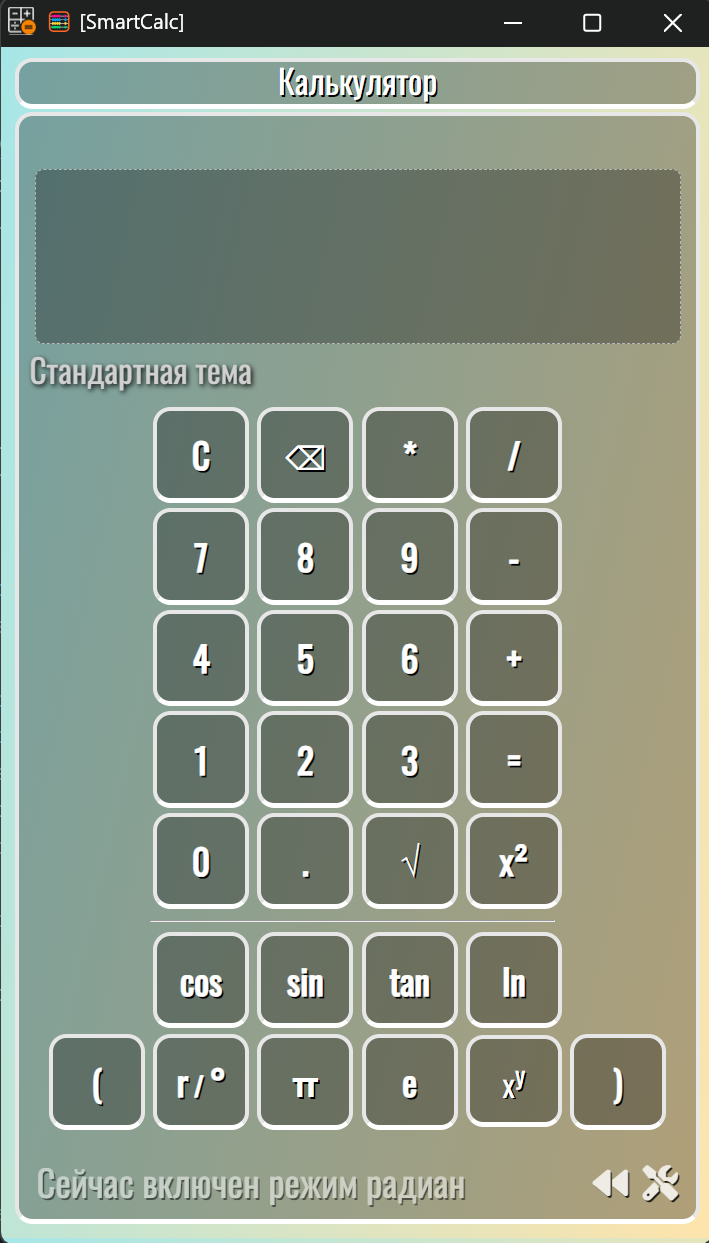Choose the cos function

(x=200, y=981)
